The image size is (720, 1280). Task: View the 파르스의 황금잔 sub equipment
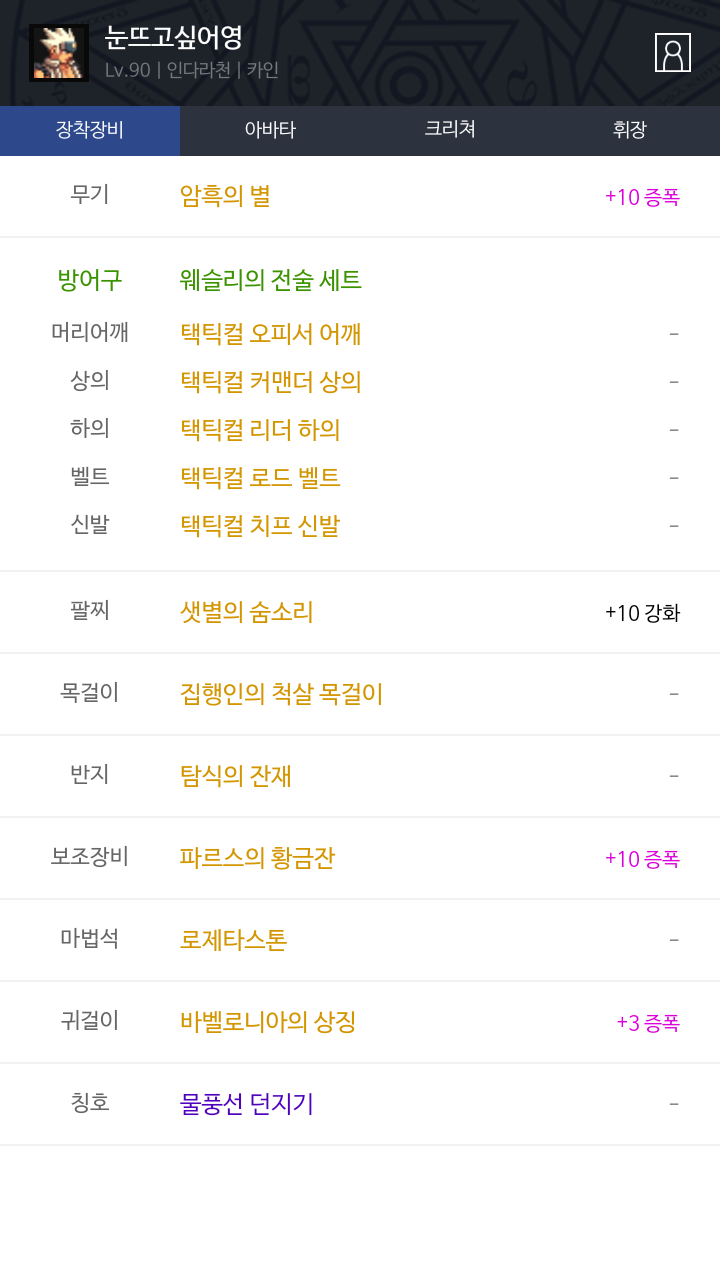click(x=257, y=858)
